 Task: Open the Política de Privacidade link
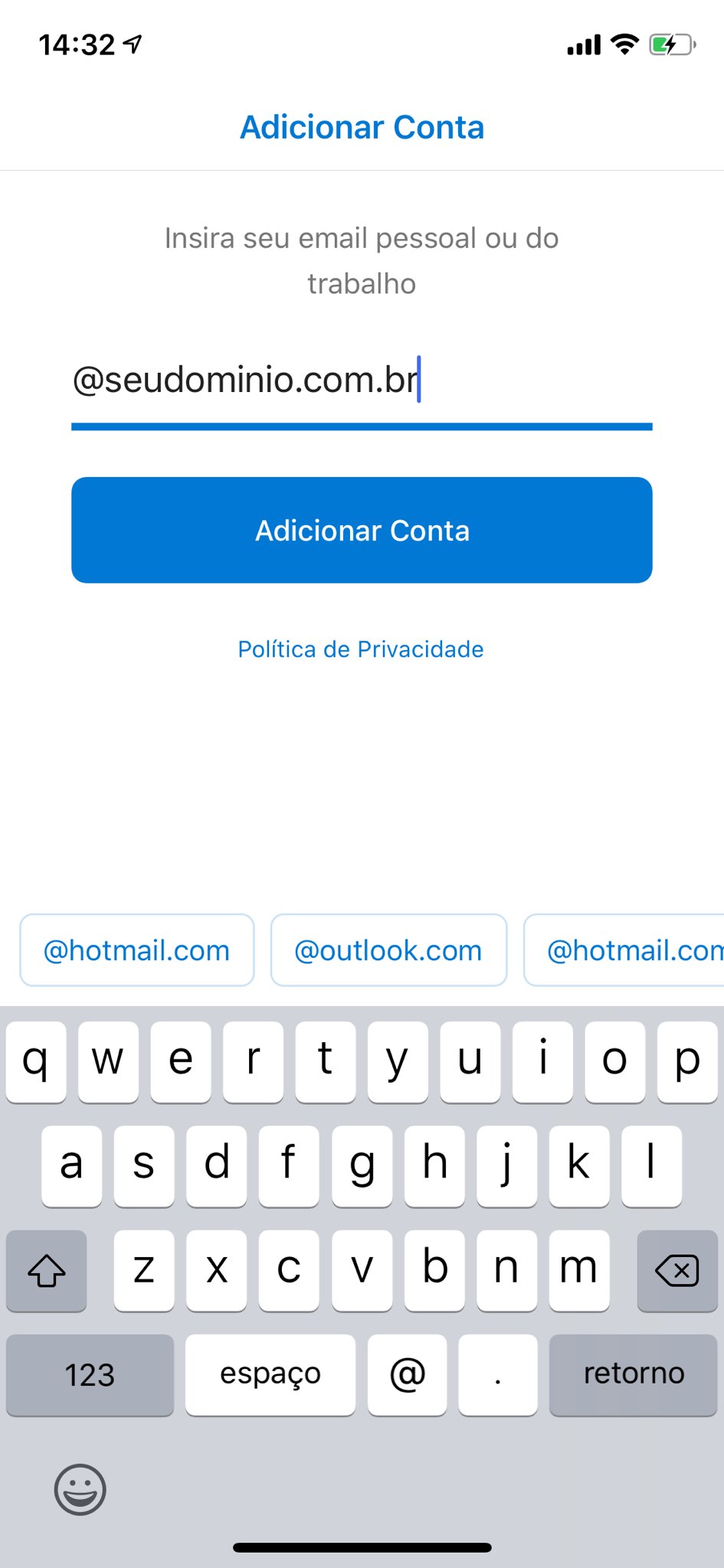click(361, 649)
